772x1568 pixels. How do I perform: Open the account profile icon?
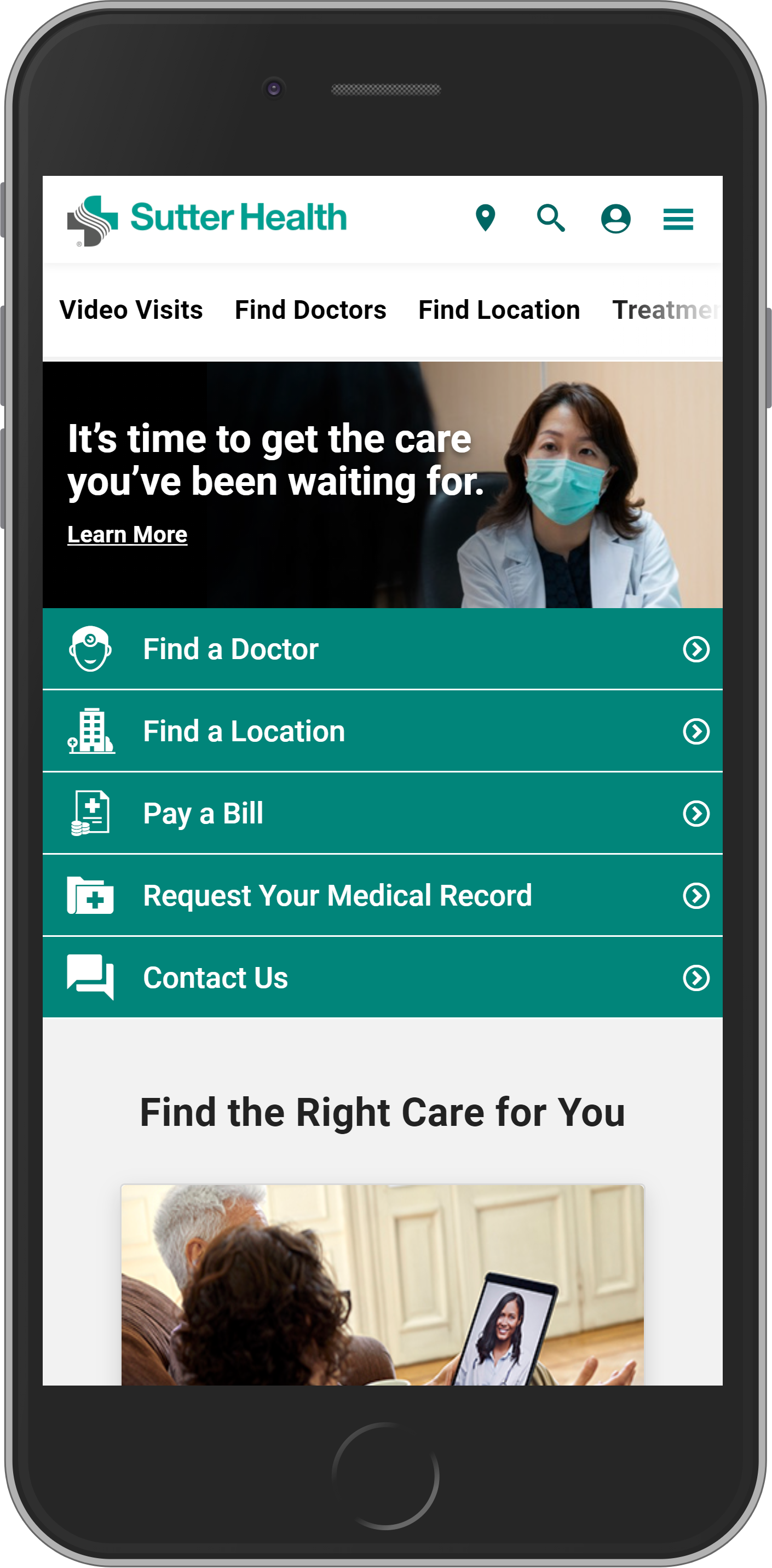tap(615, 219)
